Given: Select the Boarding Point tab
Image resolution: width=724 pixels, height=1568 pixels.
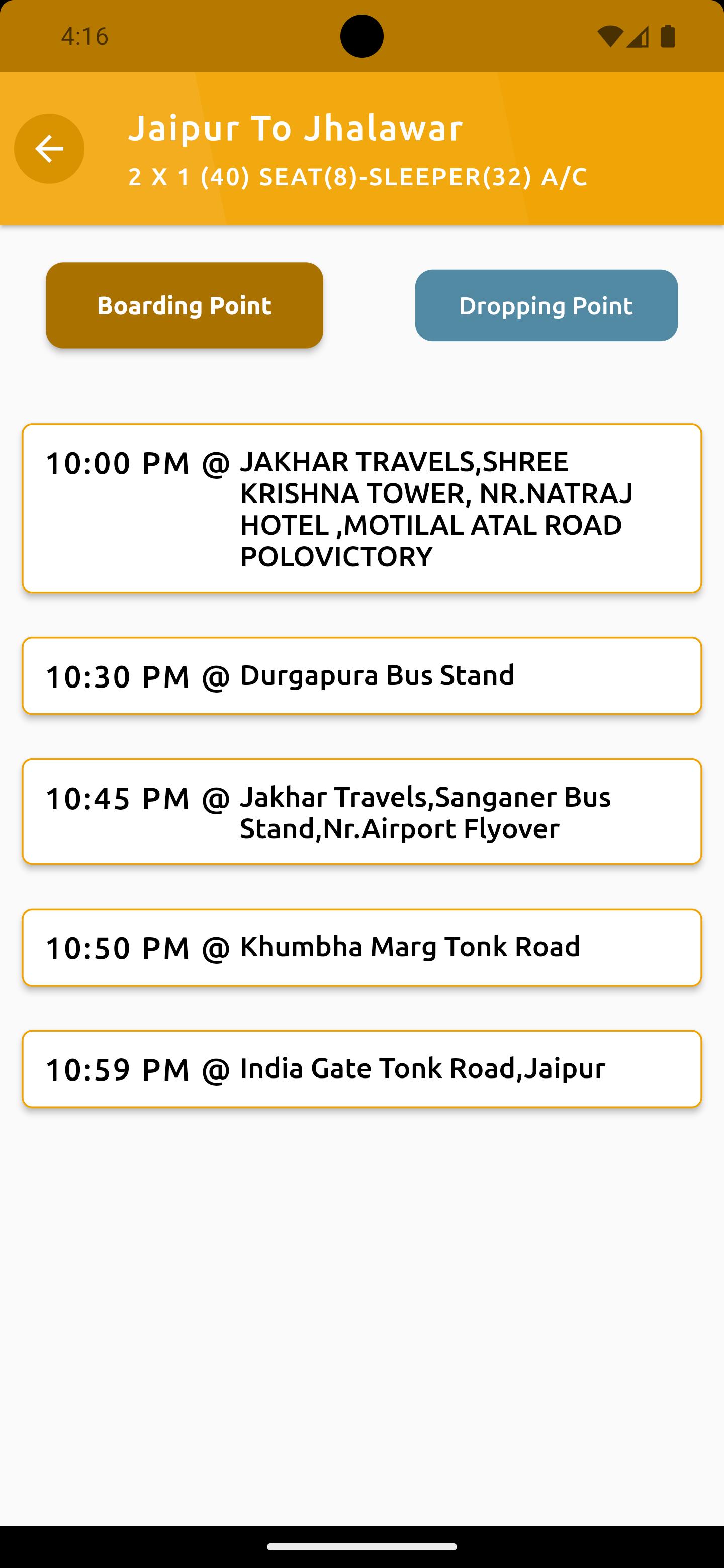Looking at the screenshot, I should [185, 306].
